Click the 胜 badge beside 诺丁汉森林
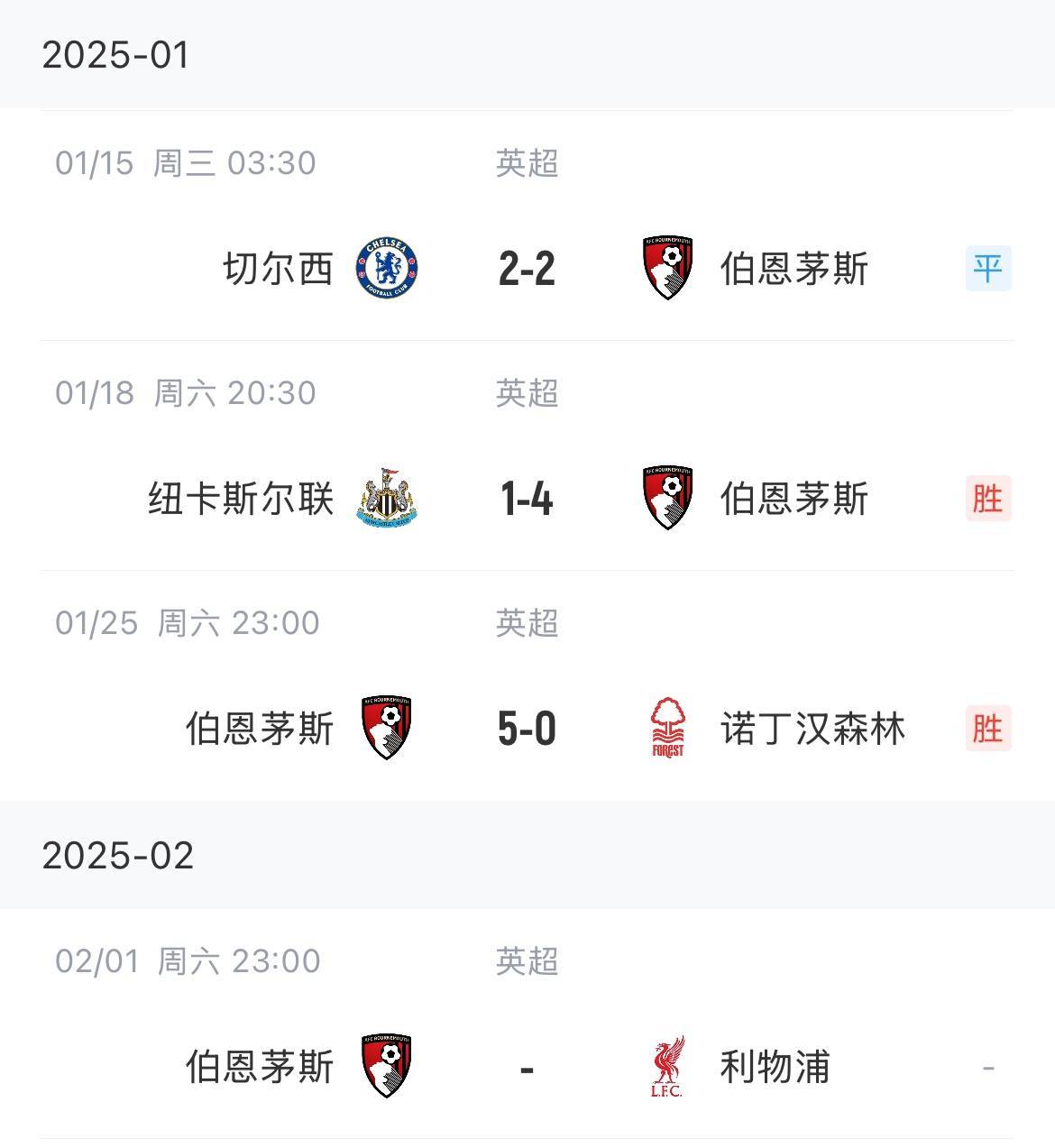Screen dimensions: 1055x1148 989,728
